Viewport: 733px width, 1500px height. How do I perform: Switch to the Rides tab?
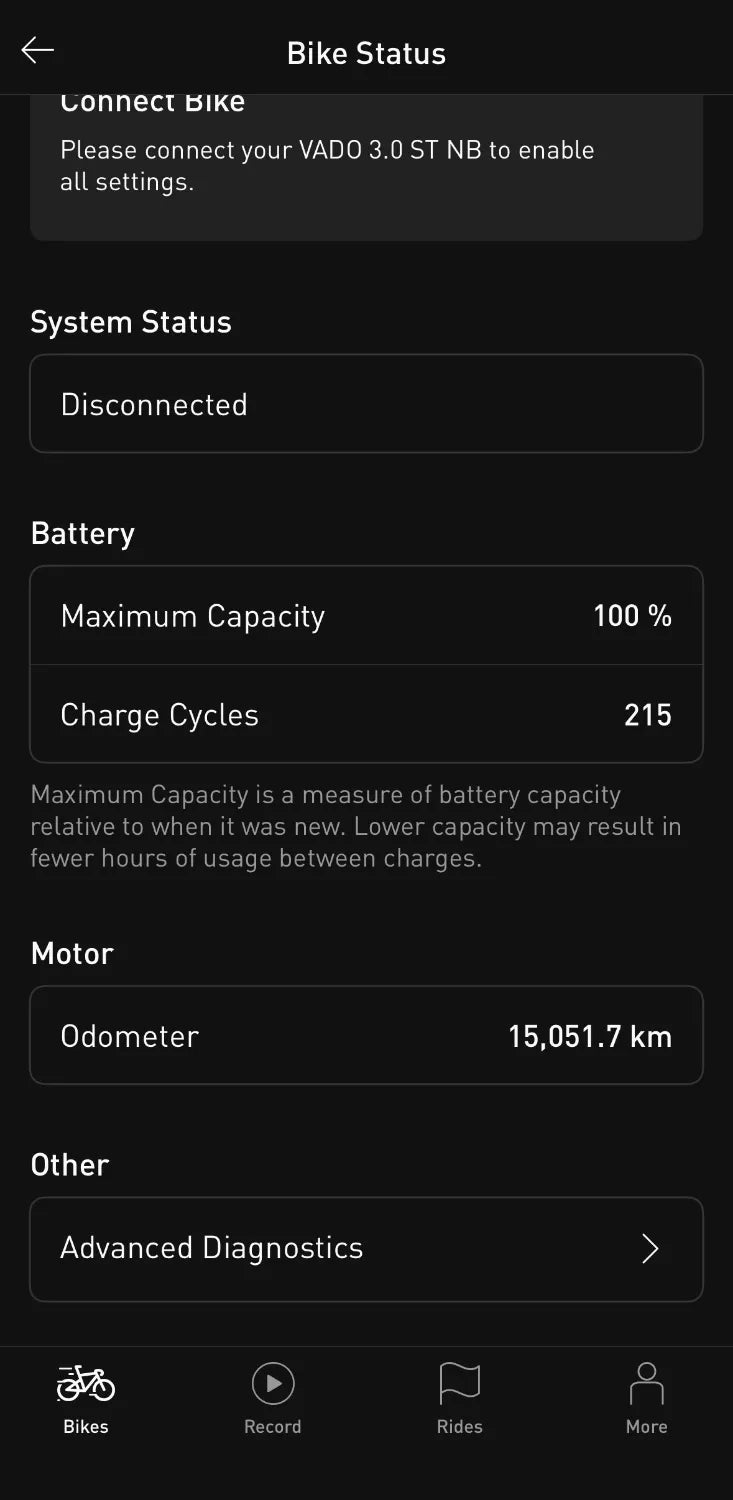[459, 1398]
